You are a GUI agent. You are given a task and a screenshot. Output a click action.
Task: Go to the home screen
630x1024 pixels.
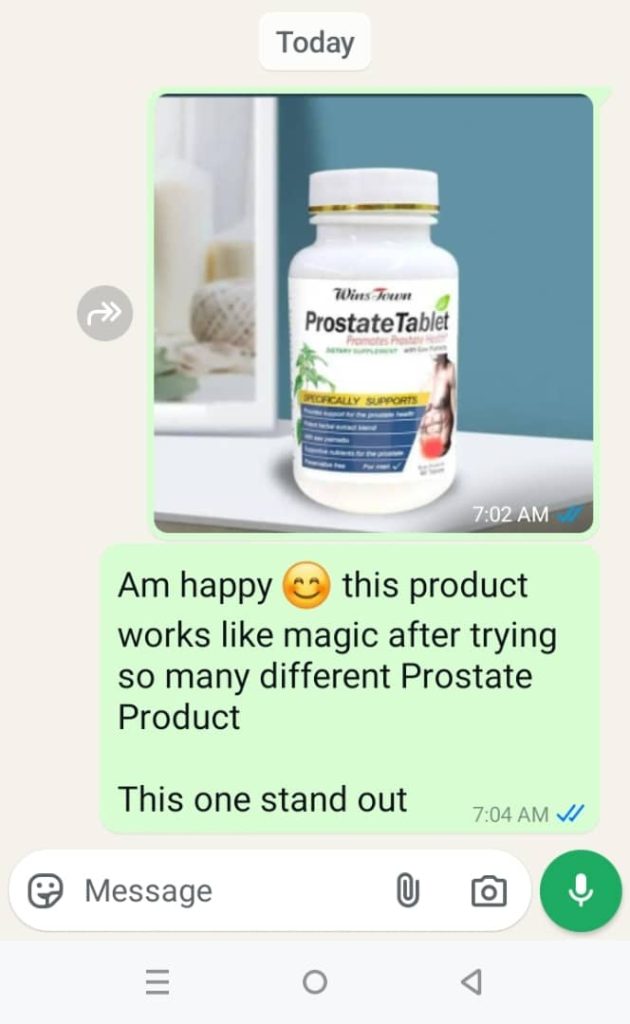tap(315, 982)
